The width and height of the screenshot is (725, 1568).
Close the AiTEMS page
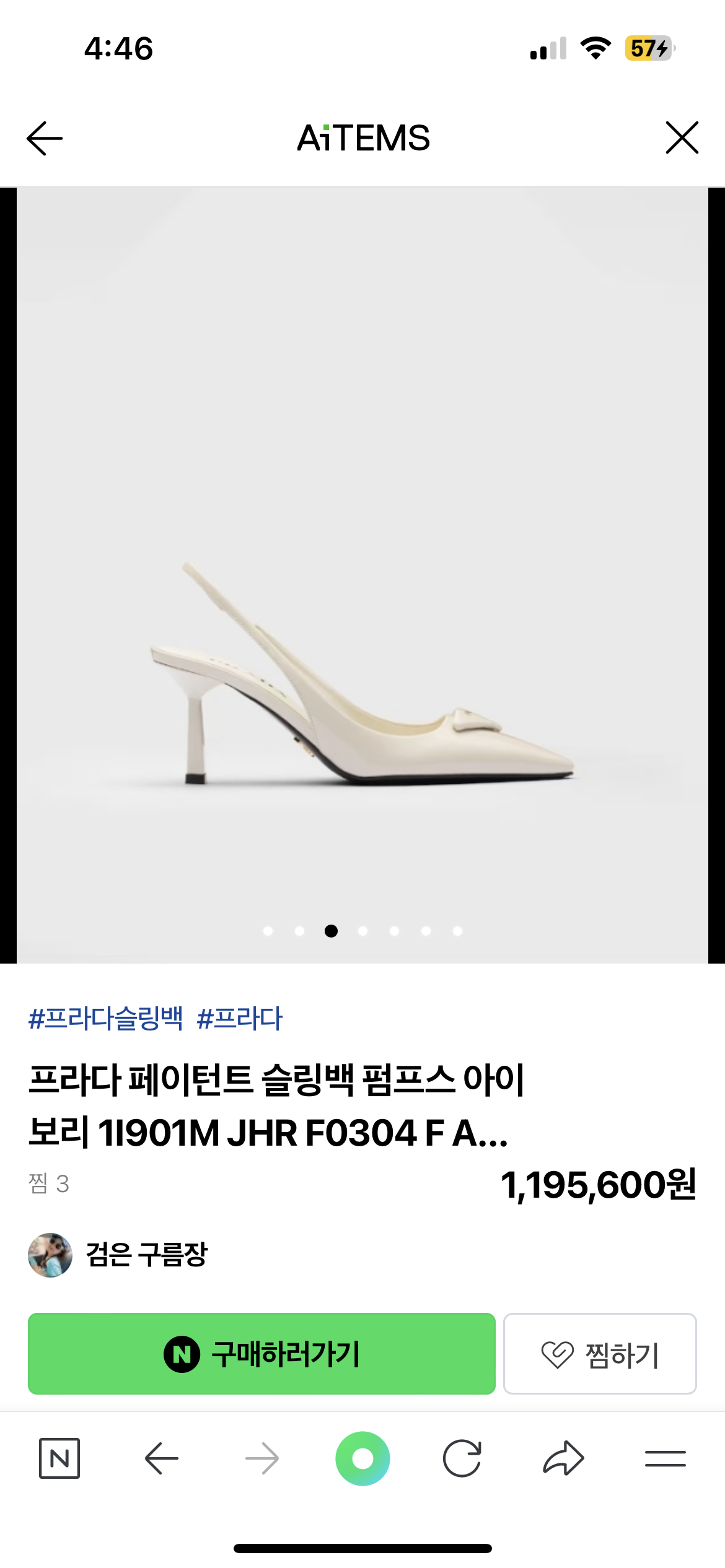(682, 137)
